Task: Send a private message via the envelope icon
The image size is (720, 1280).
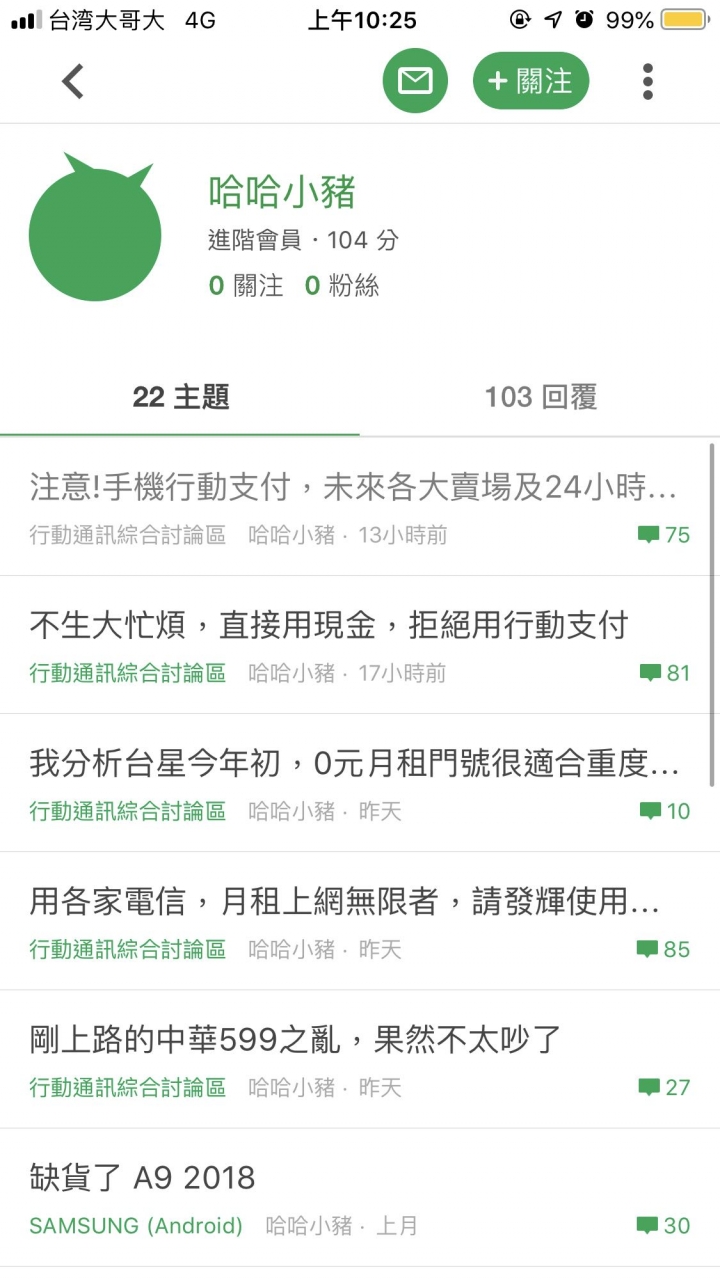Action: [x=415, y=81]
